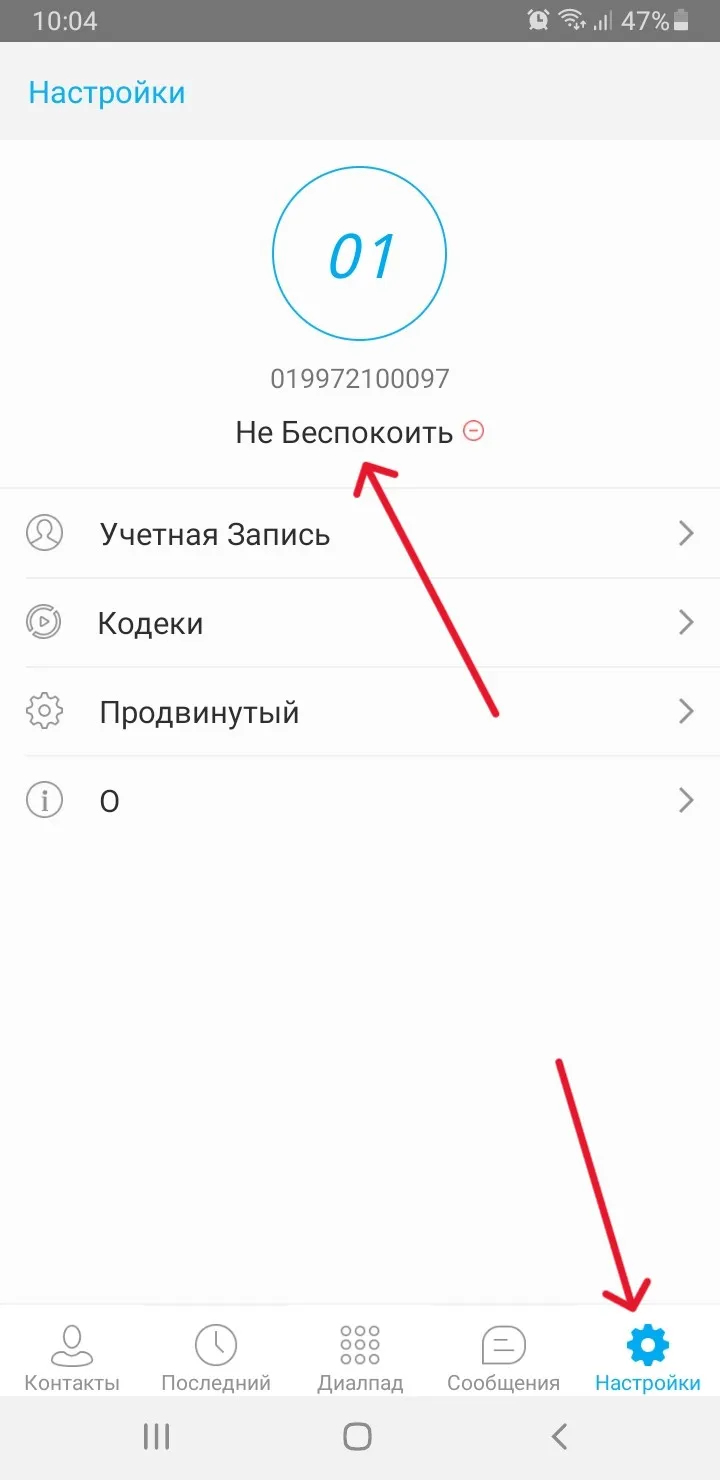The width and height of the screenshot is (720, 1480).
Task: Click the info icon next to О
Action: pos(44,800)
